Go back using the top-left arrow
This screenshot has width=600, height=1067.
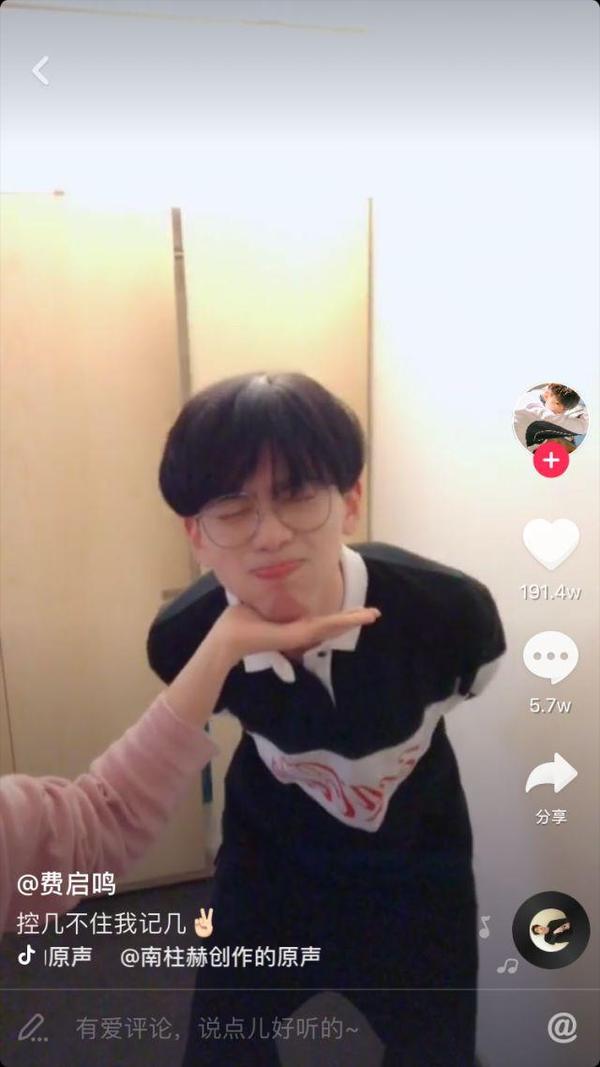40,71
